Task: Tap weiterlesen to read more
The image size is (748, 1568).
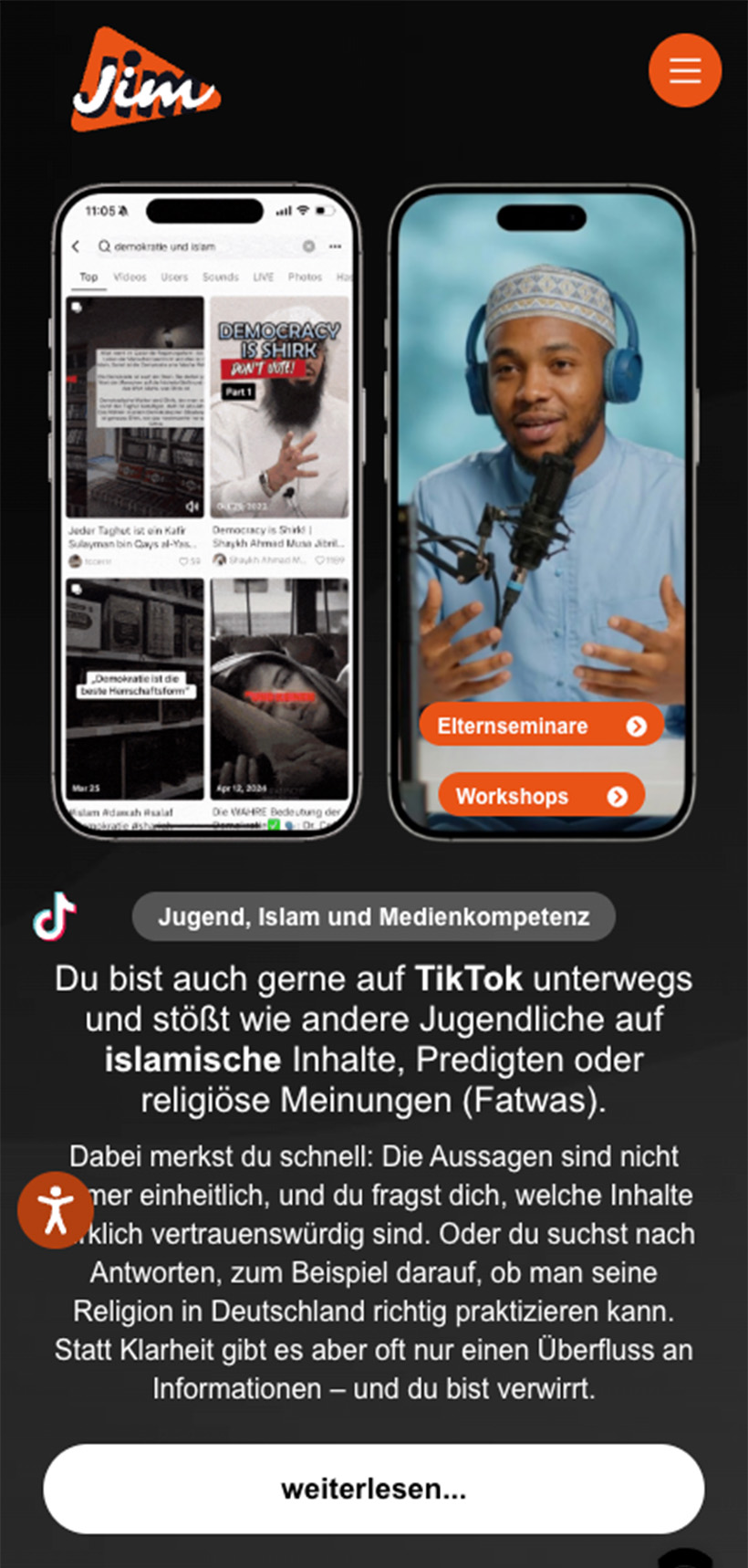Action: point(373,1489)
